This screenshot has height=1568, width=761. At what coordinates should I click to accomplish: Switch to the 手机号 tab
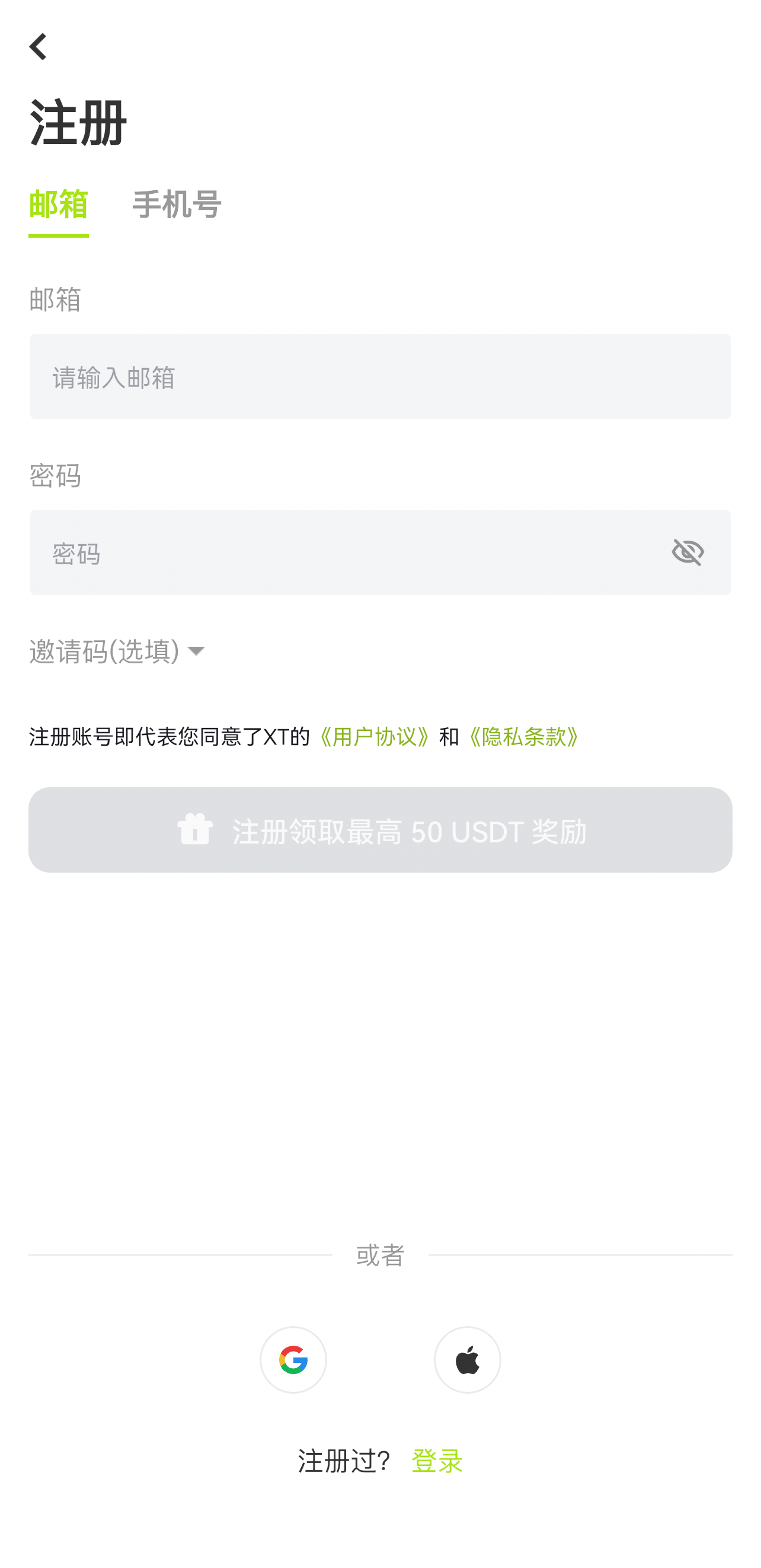[x=177, y=205]
